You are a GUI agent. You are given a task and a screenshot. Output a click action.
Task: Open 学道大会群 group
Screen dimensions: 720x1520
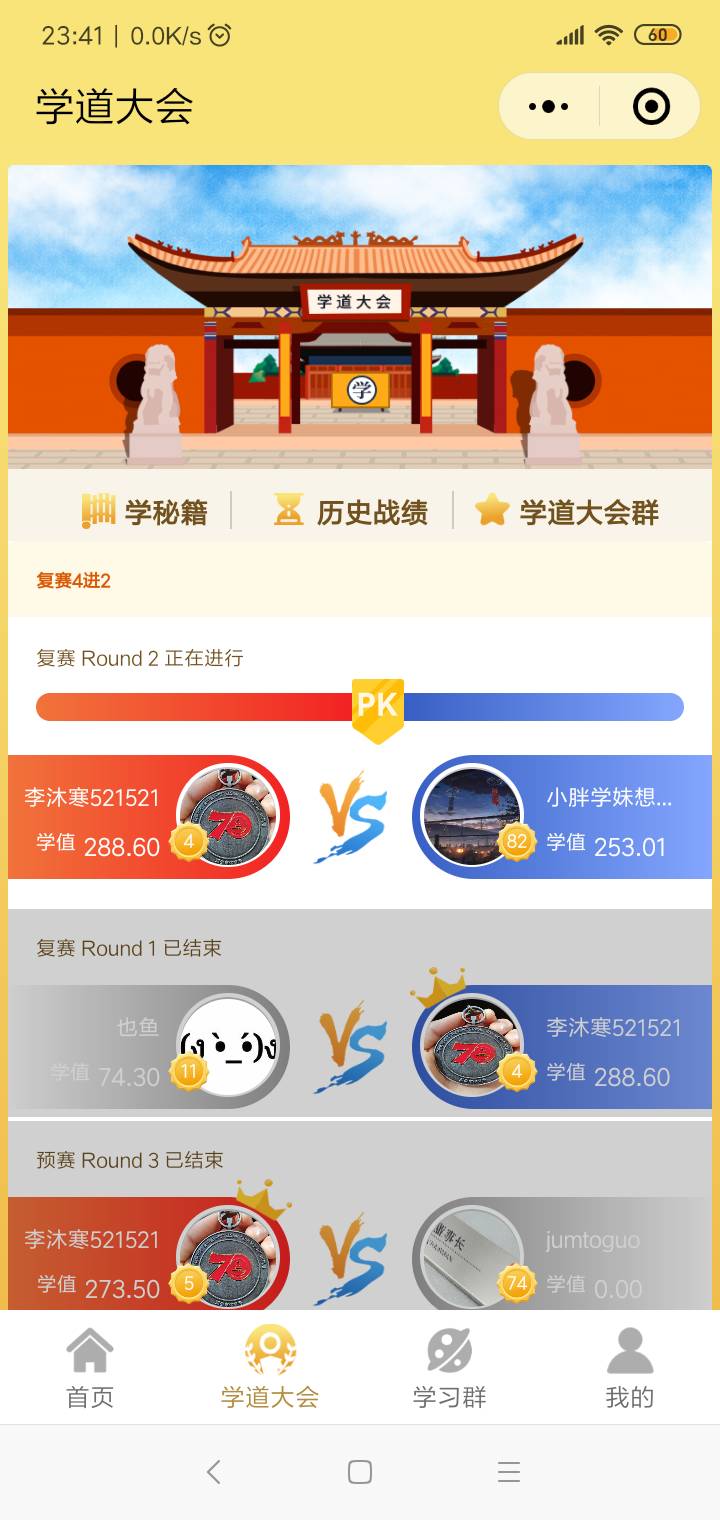point(567,511)
